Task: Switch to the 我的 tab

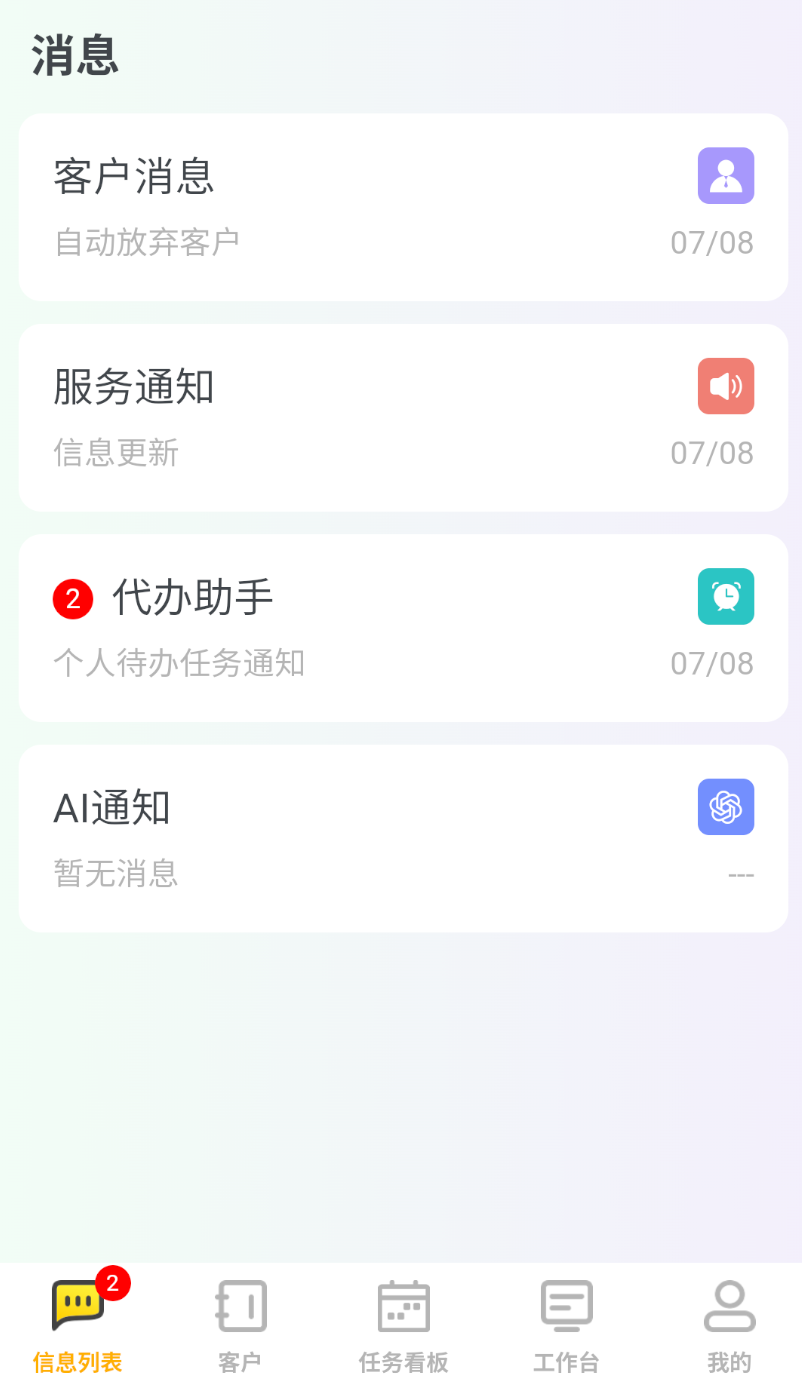Action: tap(728, 1320)
